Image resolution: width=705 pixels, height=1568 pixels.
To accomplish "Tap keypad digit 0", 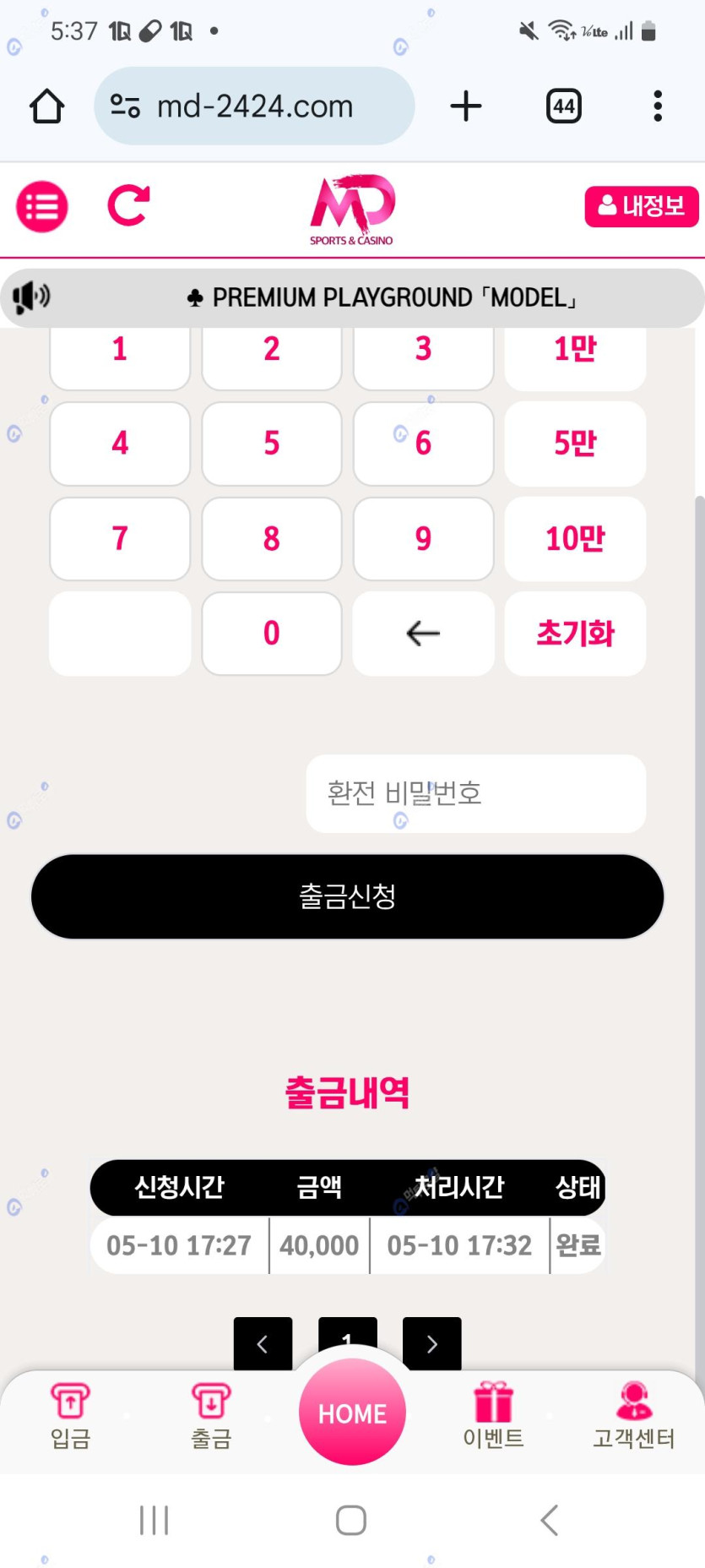I will [271, 633].
